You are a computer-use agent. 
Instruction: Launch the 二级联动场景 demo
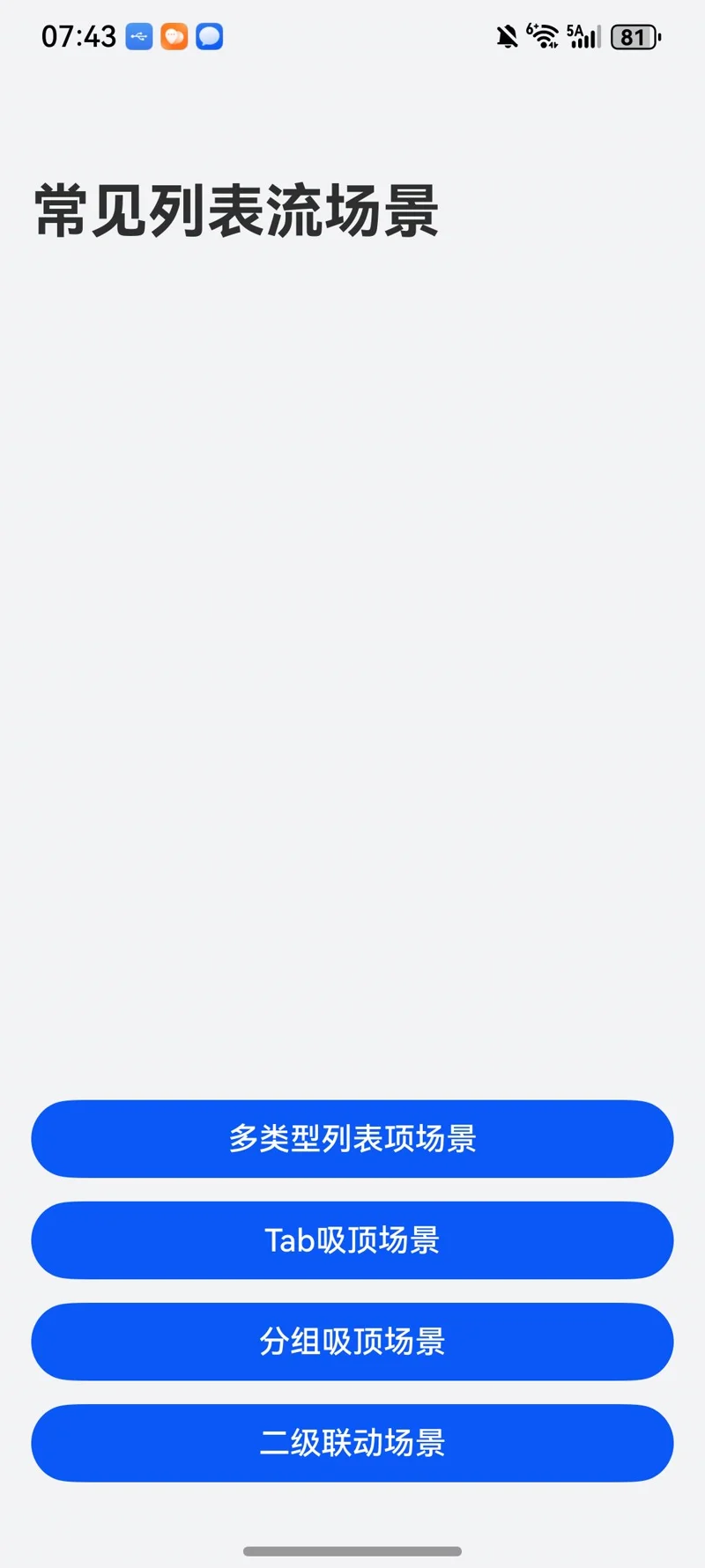352,1442
